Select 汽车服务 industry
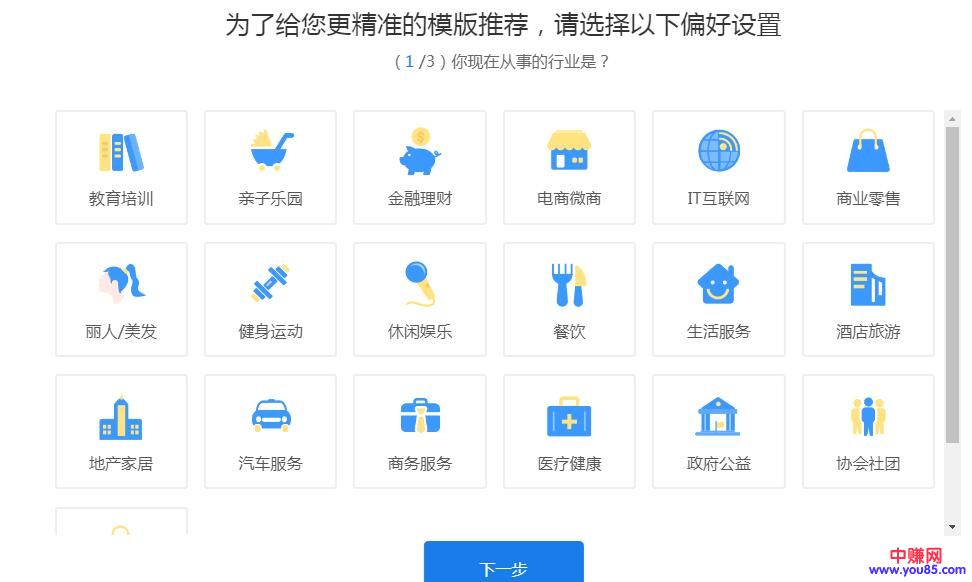972x582 pixels. pyautogui.click(x=270, y=431)
